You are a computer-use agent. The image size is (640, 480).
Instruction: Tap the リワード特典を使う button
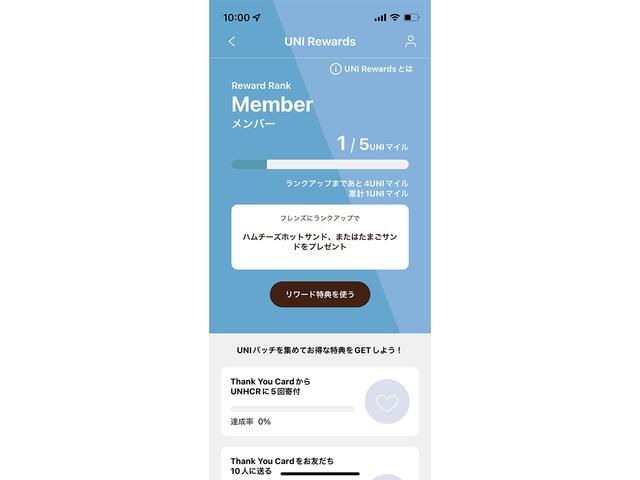click(x=320, y=294)
